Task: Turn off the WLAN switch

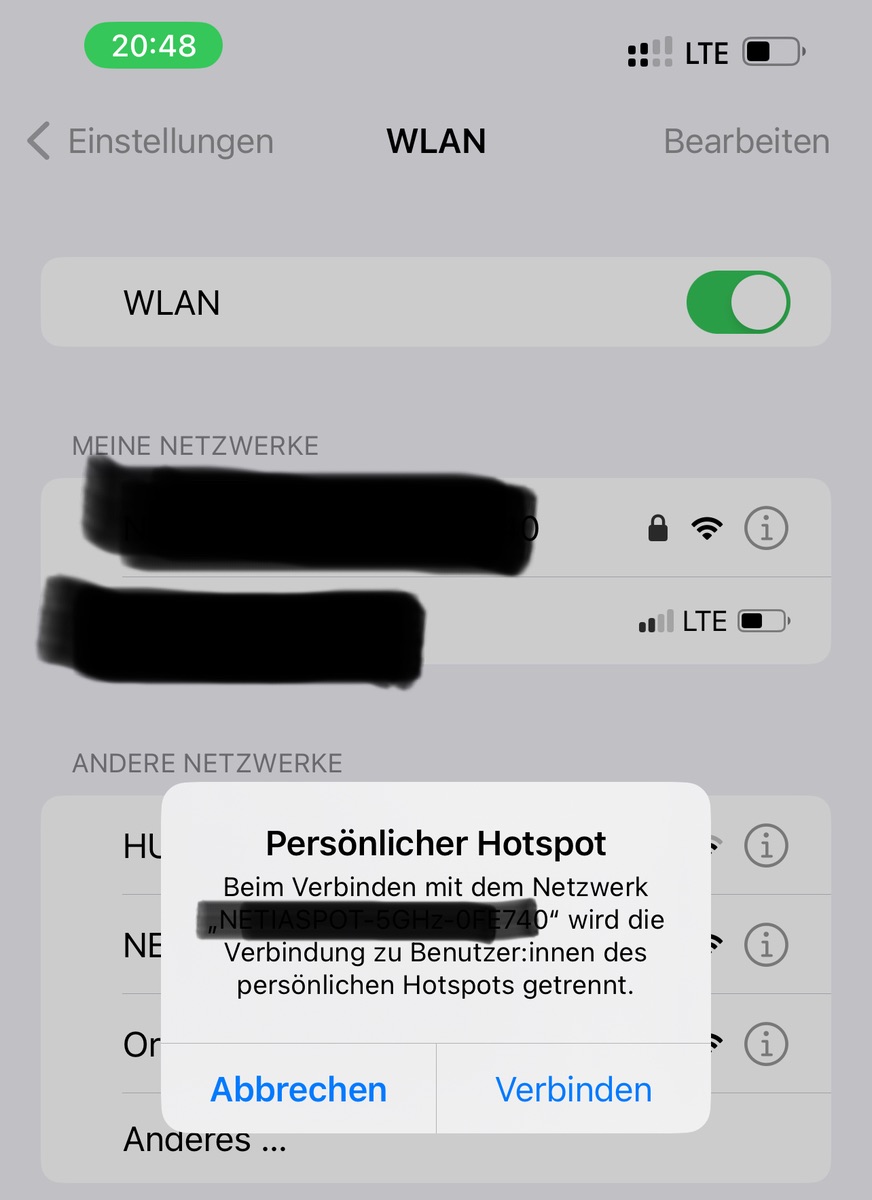Action: [738, 303]
